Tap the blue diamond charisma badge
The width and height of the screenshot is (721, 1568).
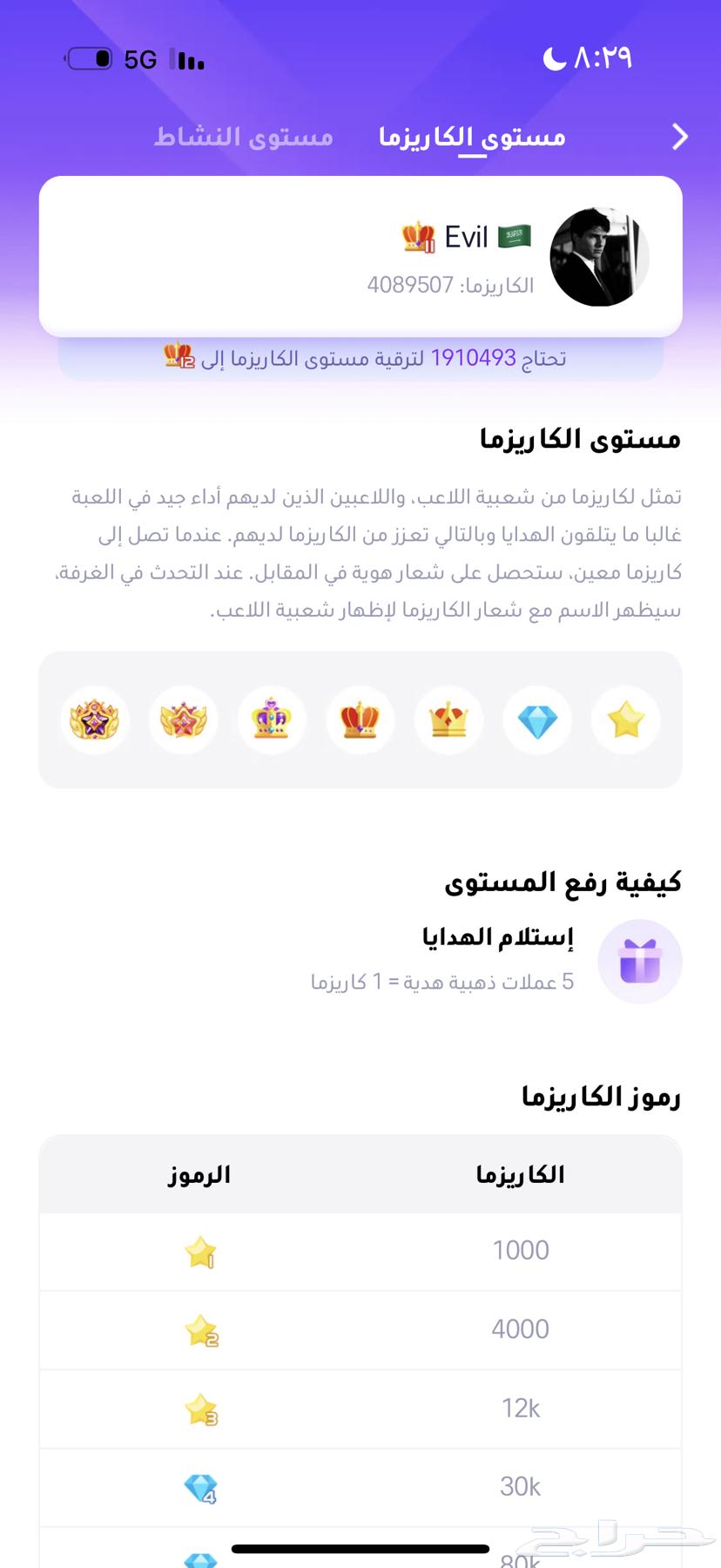coord(537,720)
